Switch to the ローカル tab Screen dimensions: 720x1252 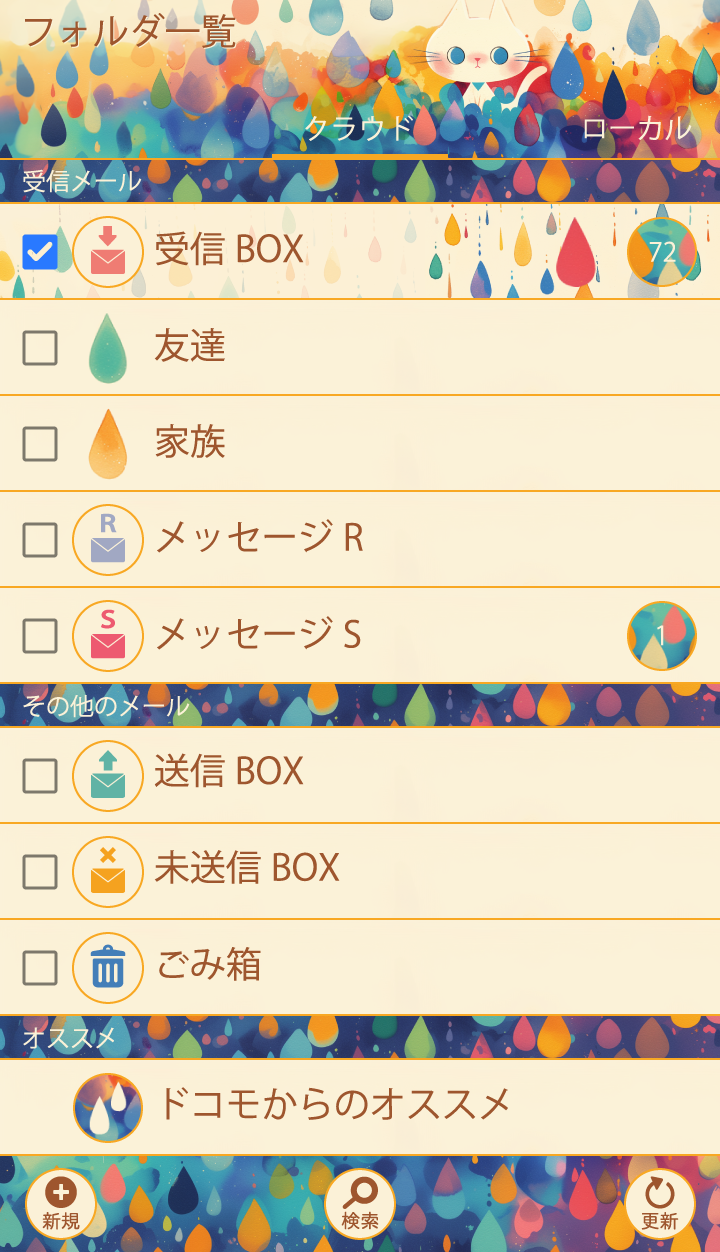point(636,128)
